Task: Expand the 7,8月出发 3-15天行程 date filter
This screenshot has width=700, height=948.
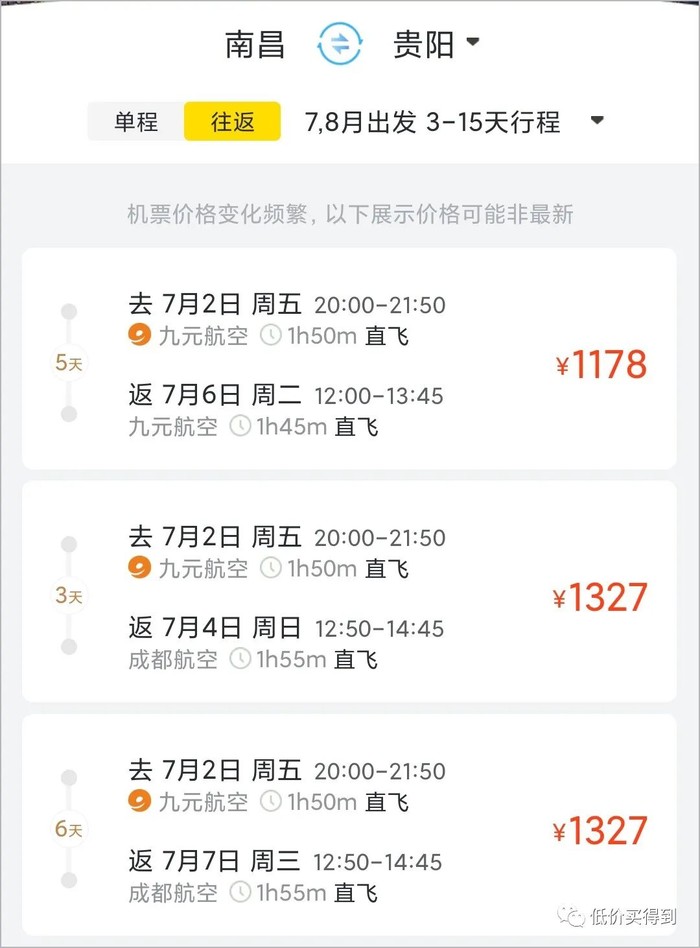Action: coord(454,122)
